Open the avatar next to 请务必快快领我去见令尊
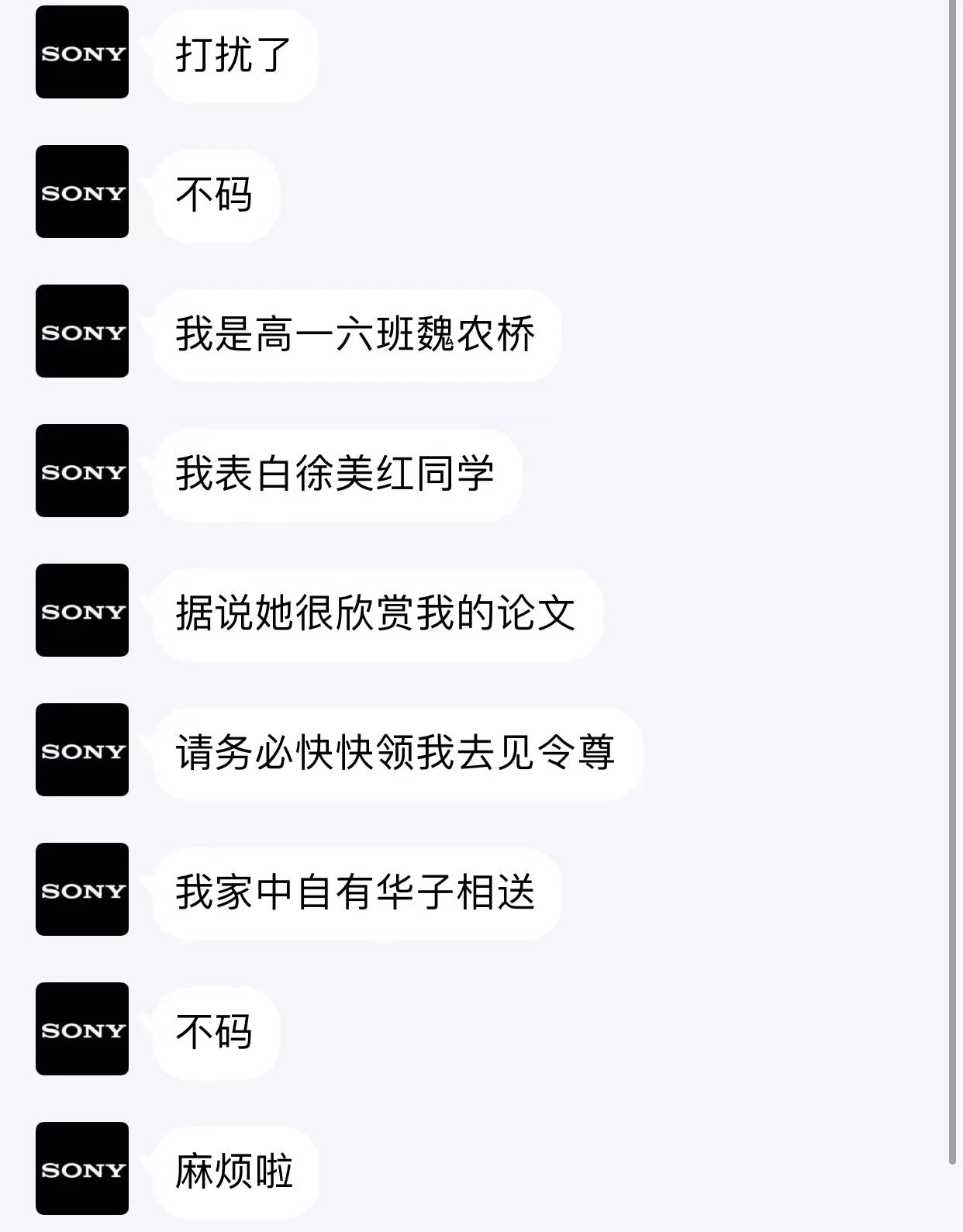This screenshot has height=1232, width=963. point(82,750)
